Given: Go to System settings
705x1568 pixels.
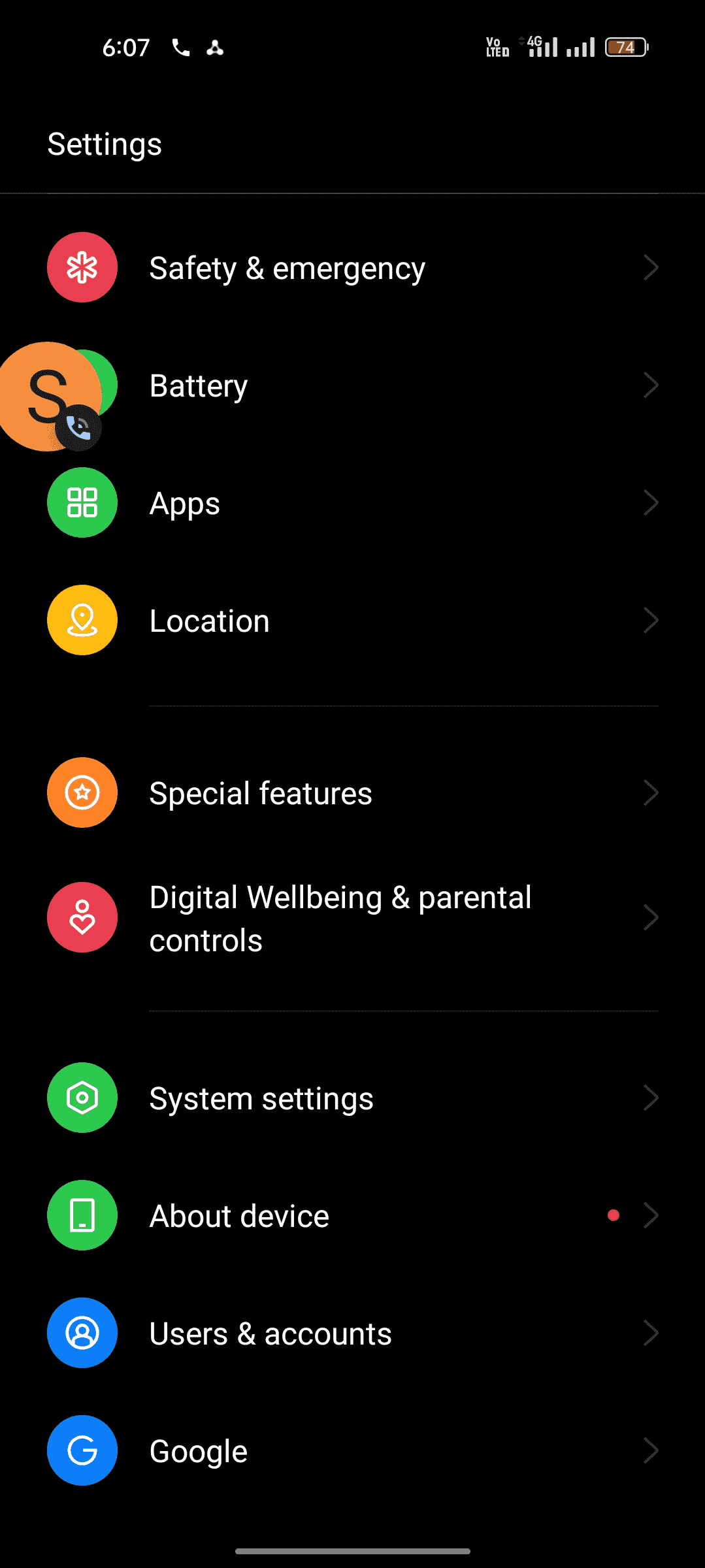Looking at the screenshot, I should point(352,1098).
